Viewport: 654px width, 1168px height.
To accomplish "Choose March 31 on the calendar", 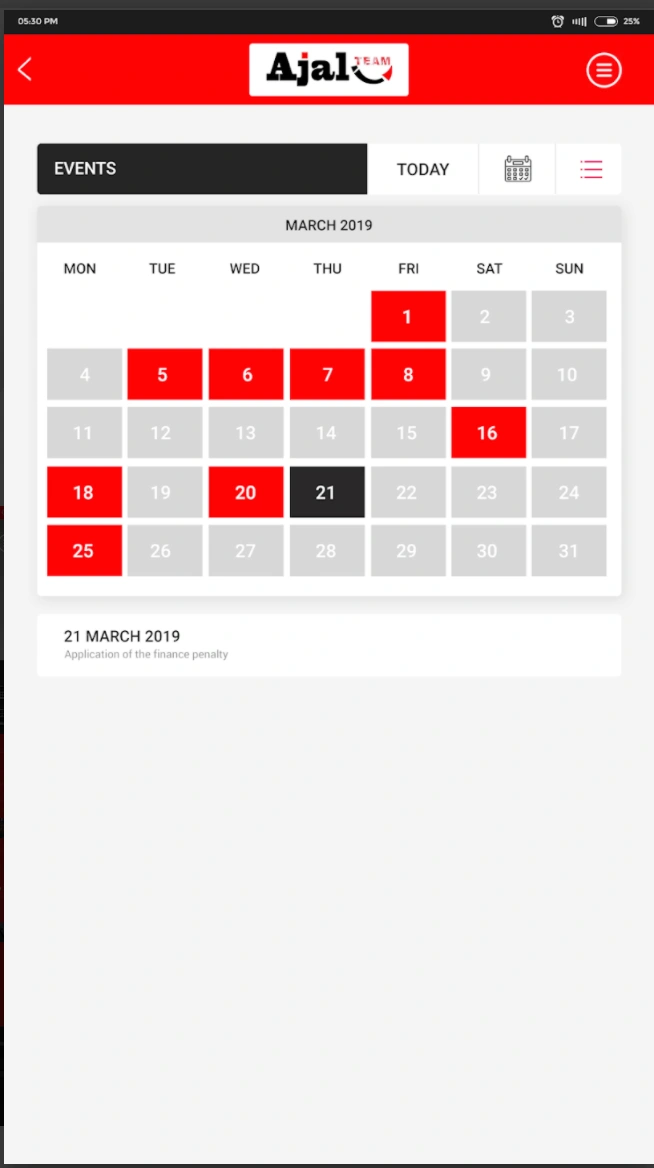I will [569, 551].
